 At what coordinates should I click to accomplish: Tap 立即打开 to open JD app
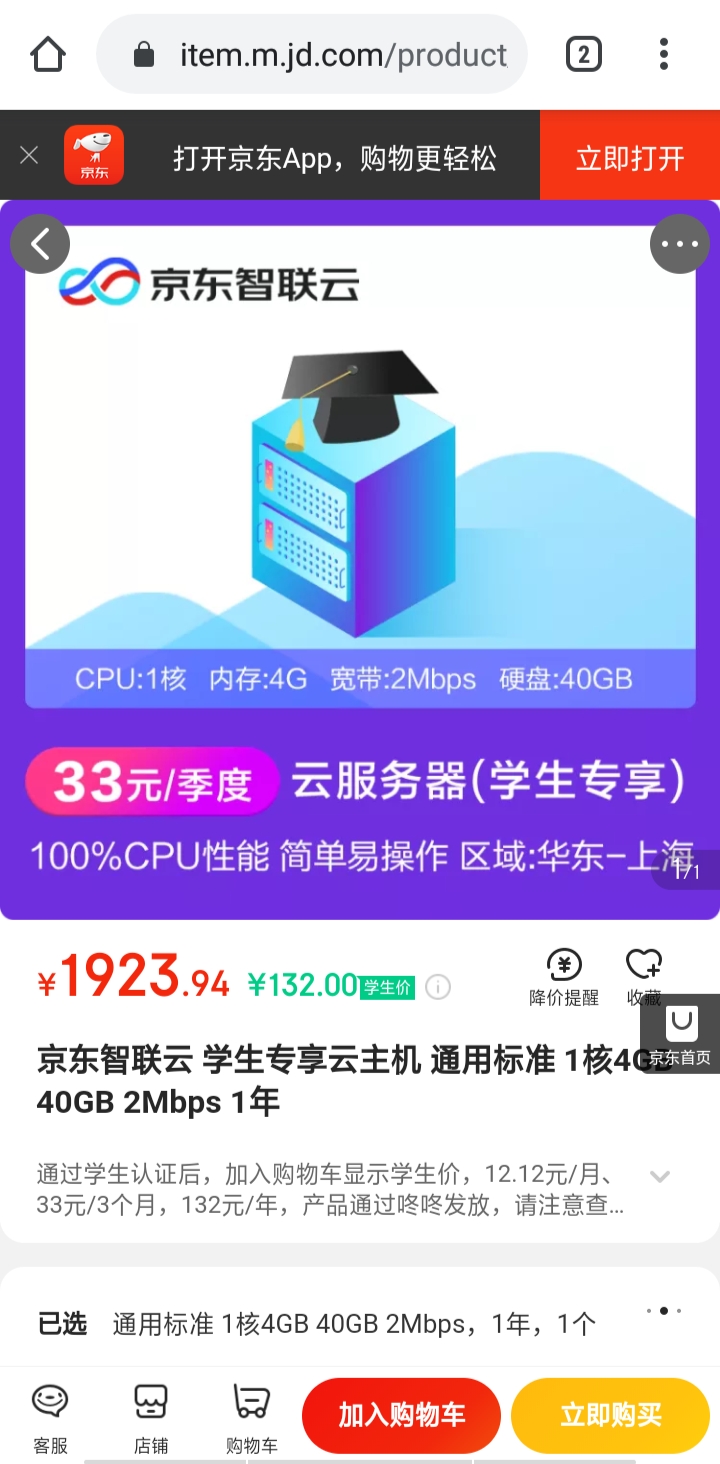click(x=630, y=156)
